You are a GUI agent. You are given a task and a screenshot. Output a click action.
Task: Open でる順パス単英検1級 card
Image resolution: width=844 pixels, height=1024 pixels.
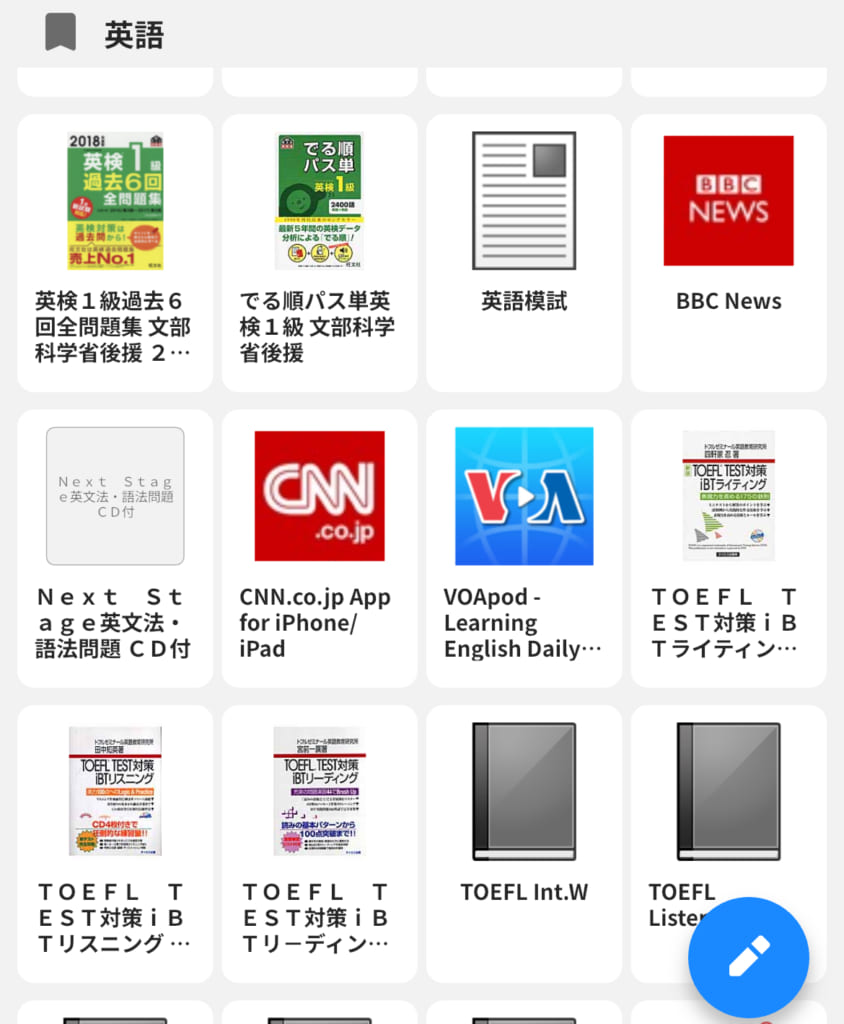click(319, 252)
